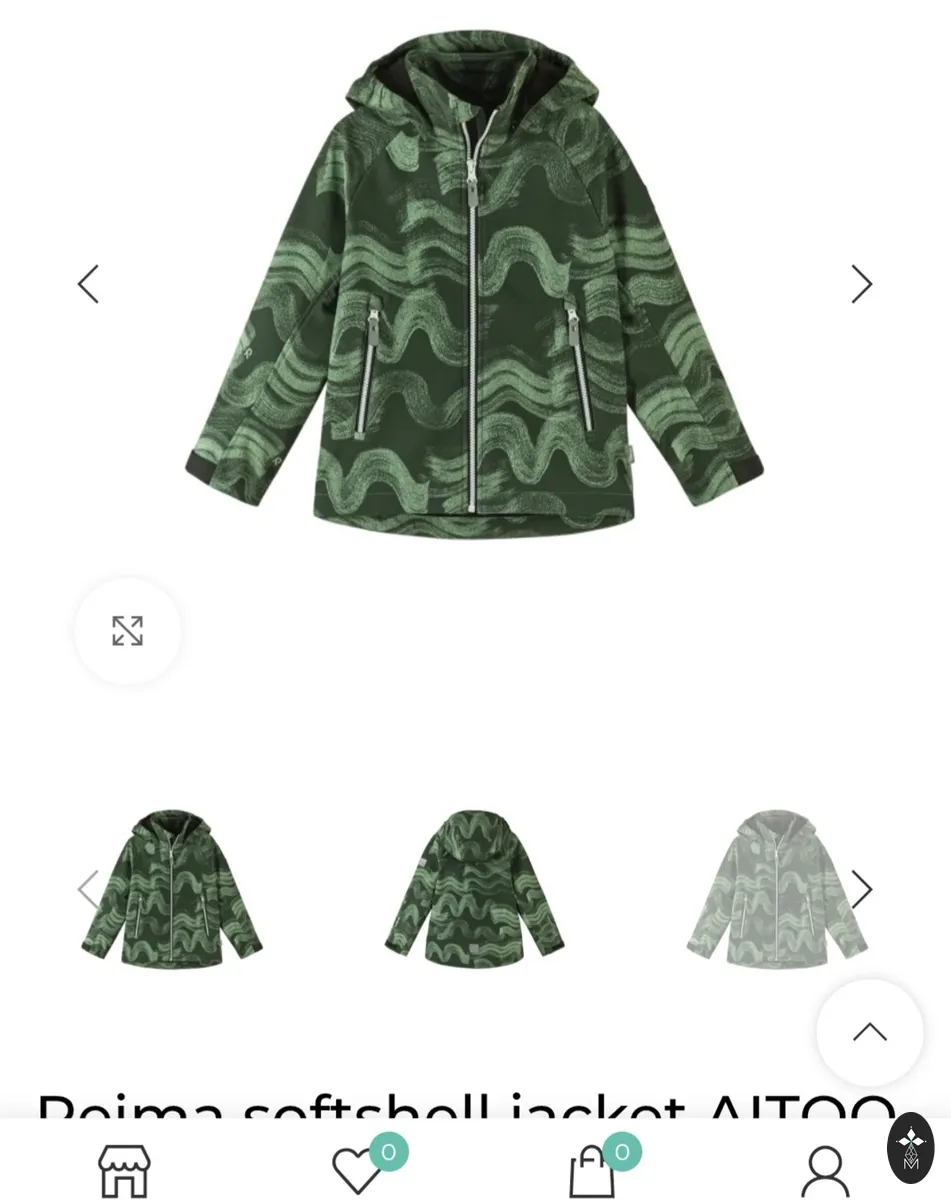The width and height of the screenshot is (951, 1200).
Task: Advance thumbnail strip to the next items
Action: pos(861,889)
